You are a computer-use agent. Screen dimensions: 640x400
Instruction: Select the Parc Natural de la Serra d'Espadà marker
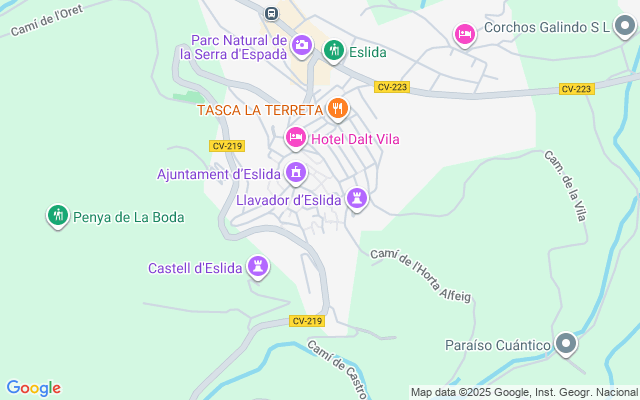point(303,47)
